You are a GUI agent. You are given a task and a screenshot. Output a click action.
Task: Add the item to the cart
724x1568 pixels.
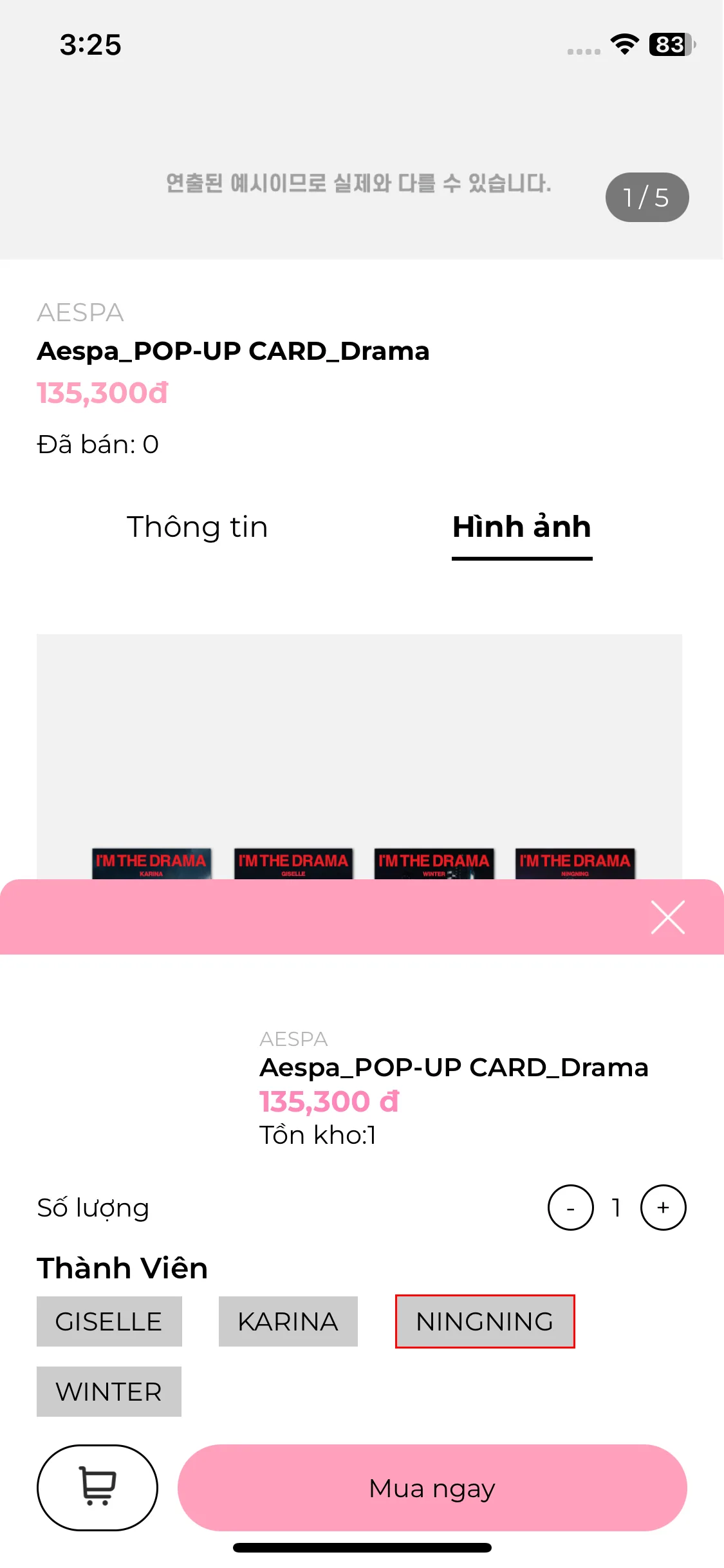coord(97,1488)
